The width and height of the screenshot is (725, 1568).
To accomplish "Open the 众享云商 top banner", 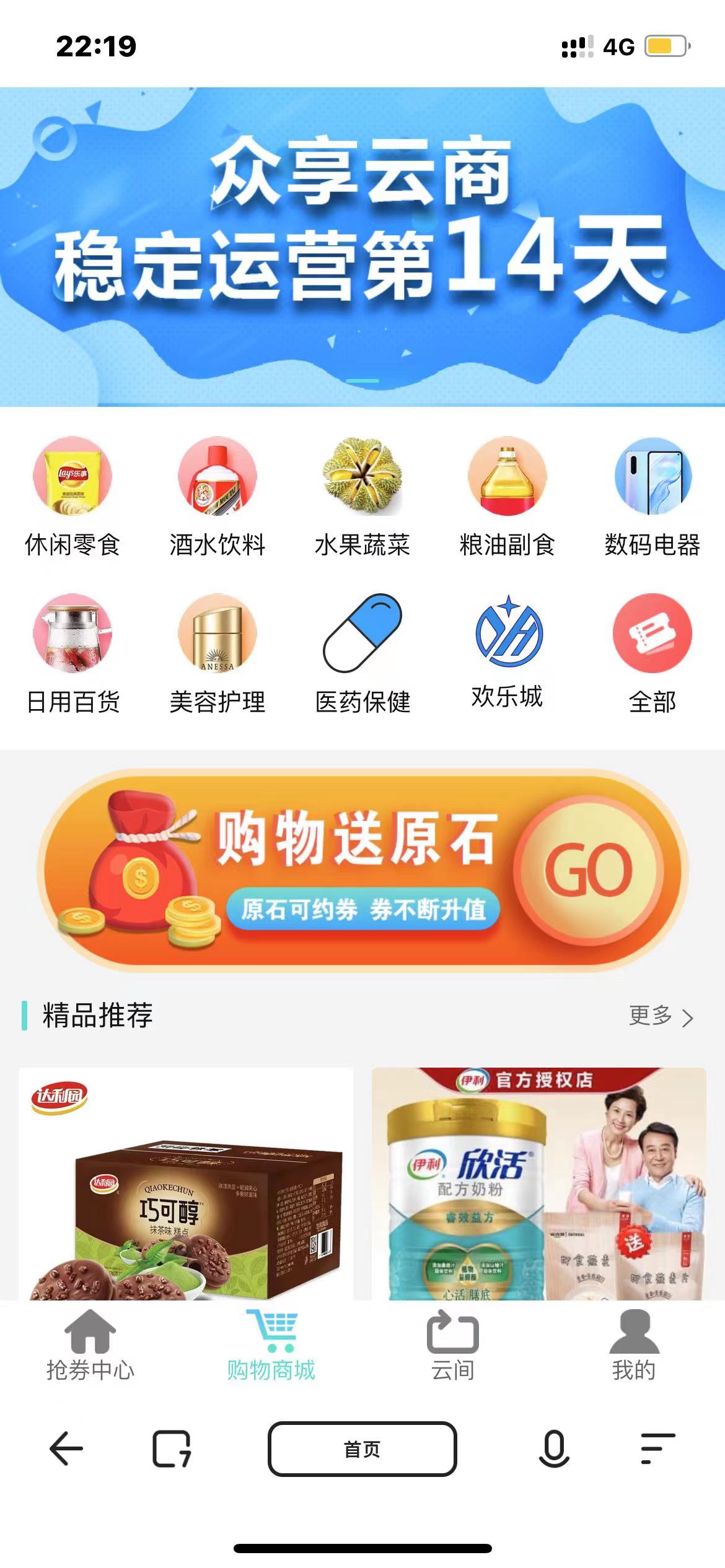I will click(362, 246).
